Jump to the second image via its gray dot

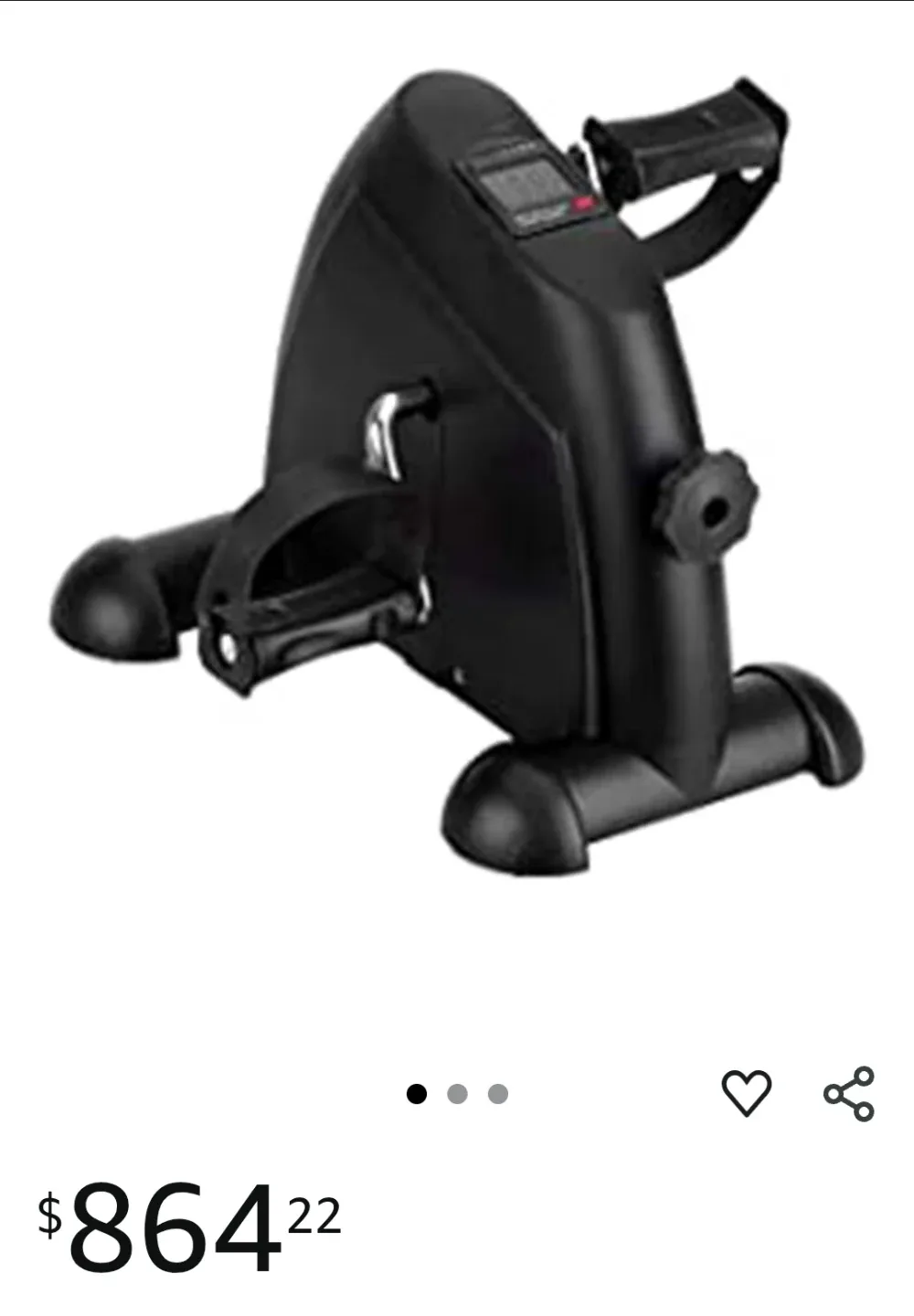[x=456, y=1093]
